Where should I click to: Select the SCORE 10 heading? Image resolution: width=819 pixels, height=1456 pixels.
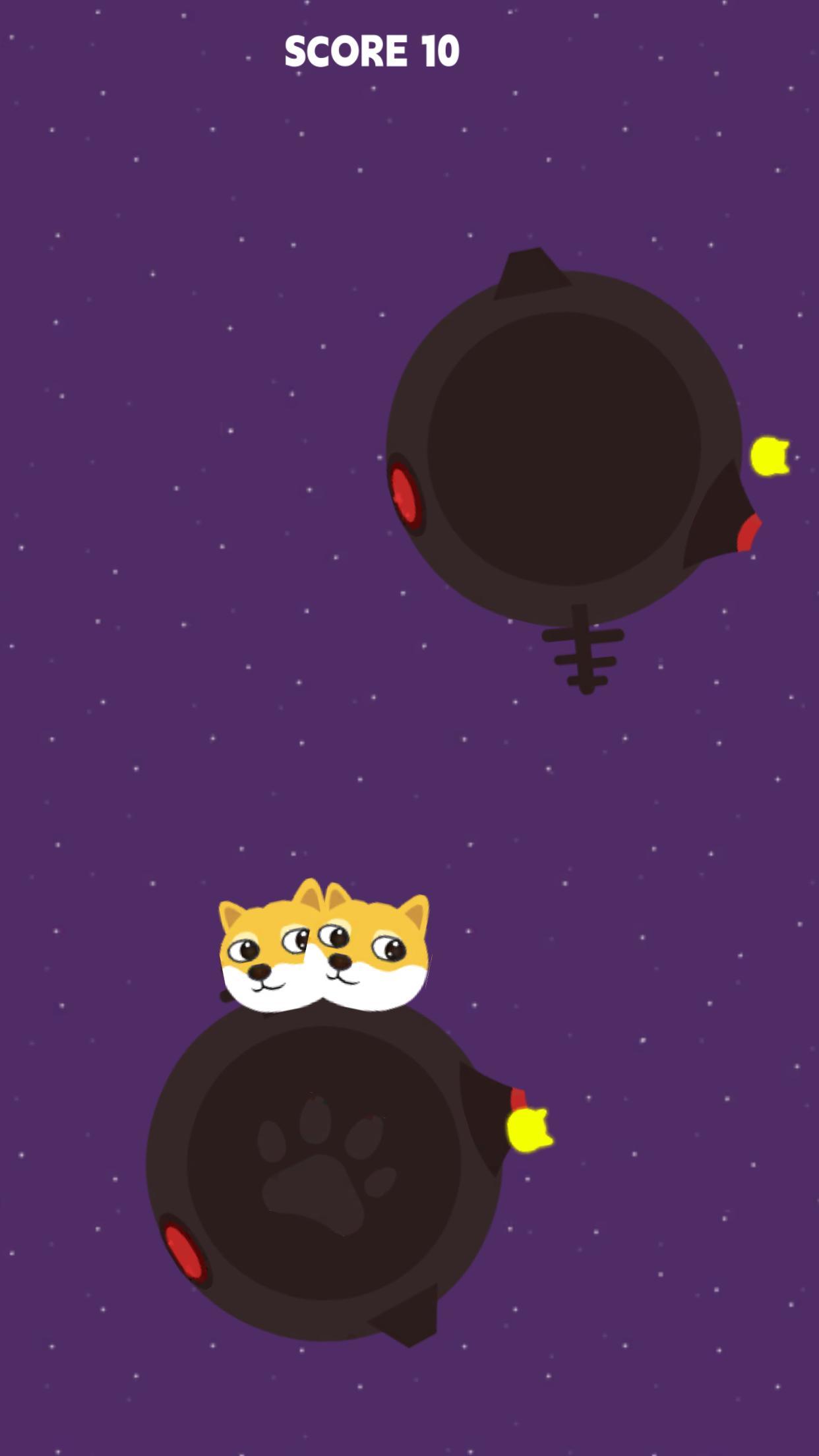(x=371, y=50)
